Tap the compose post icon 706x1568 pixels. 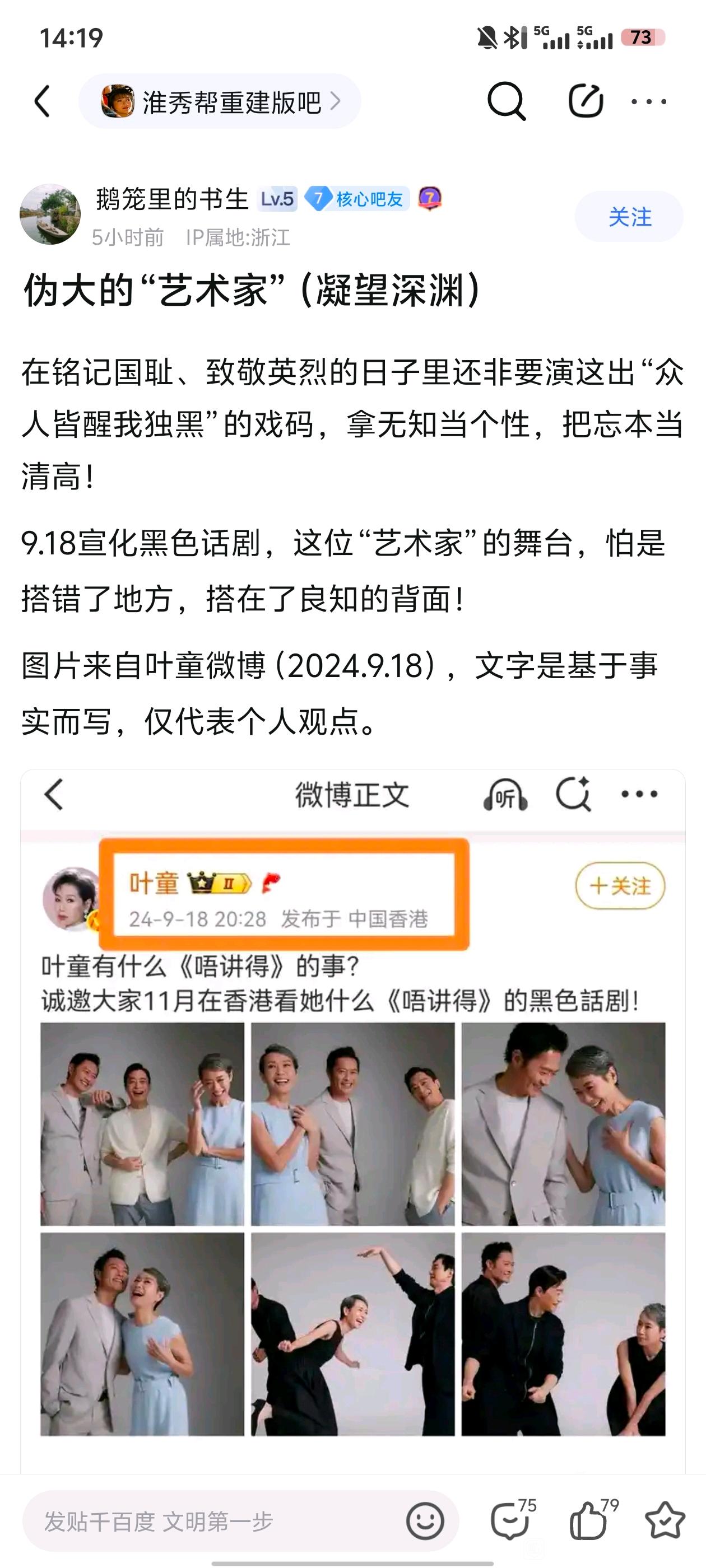click(x=585, y=101)
